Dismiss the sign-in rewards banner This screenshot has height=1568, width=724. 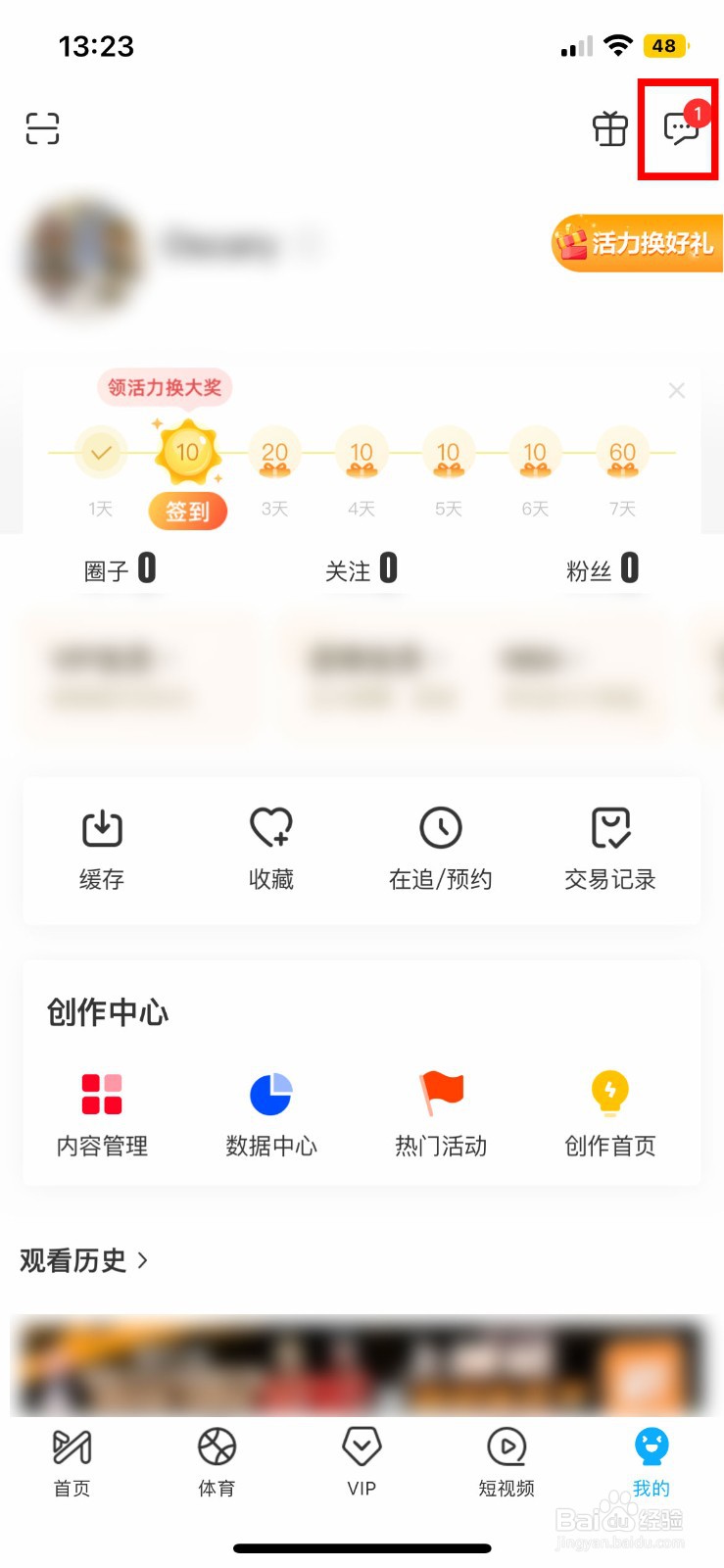(x=676, y=390)
